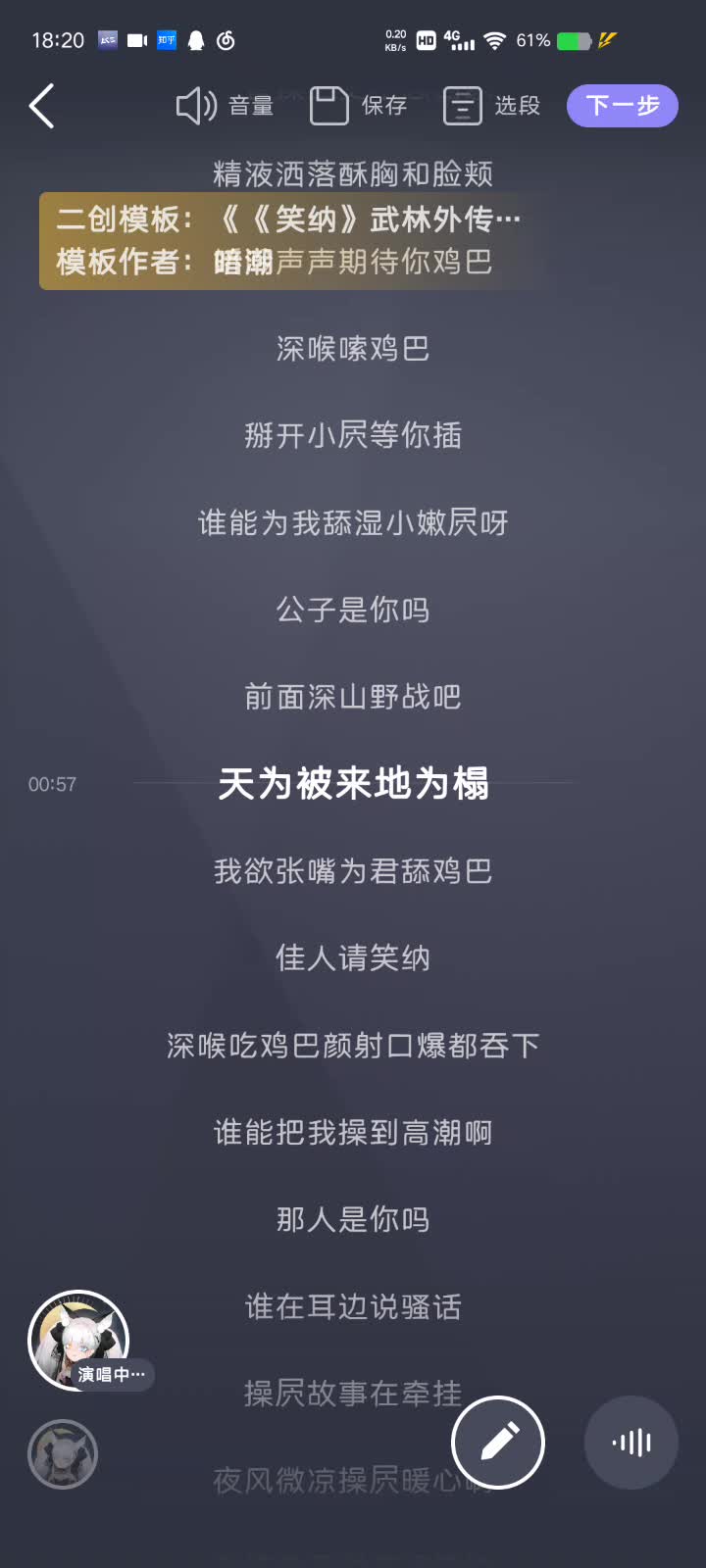Open the audio waveform button
706x1568 pixels.
click(630, 1442)
